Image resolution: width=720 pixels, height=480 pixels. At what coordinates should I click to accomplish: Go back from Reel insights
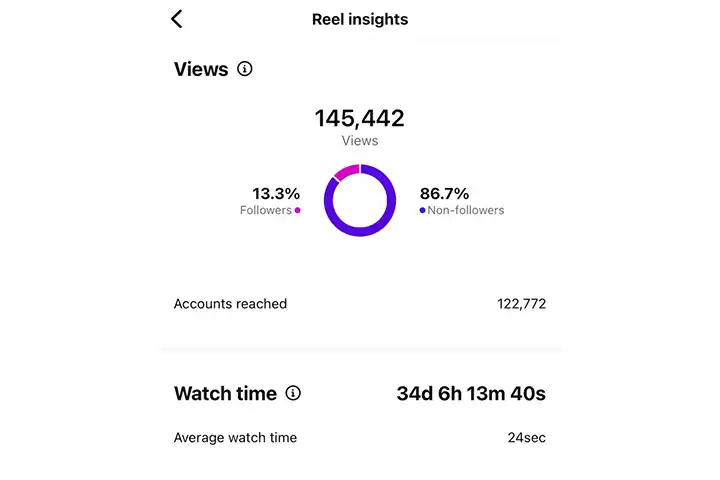[177, 19]
